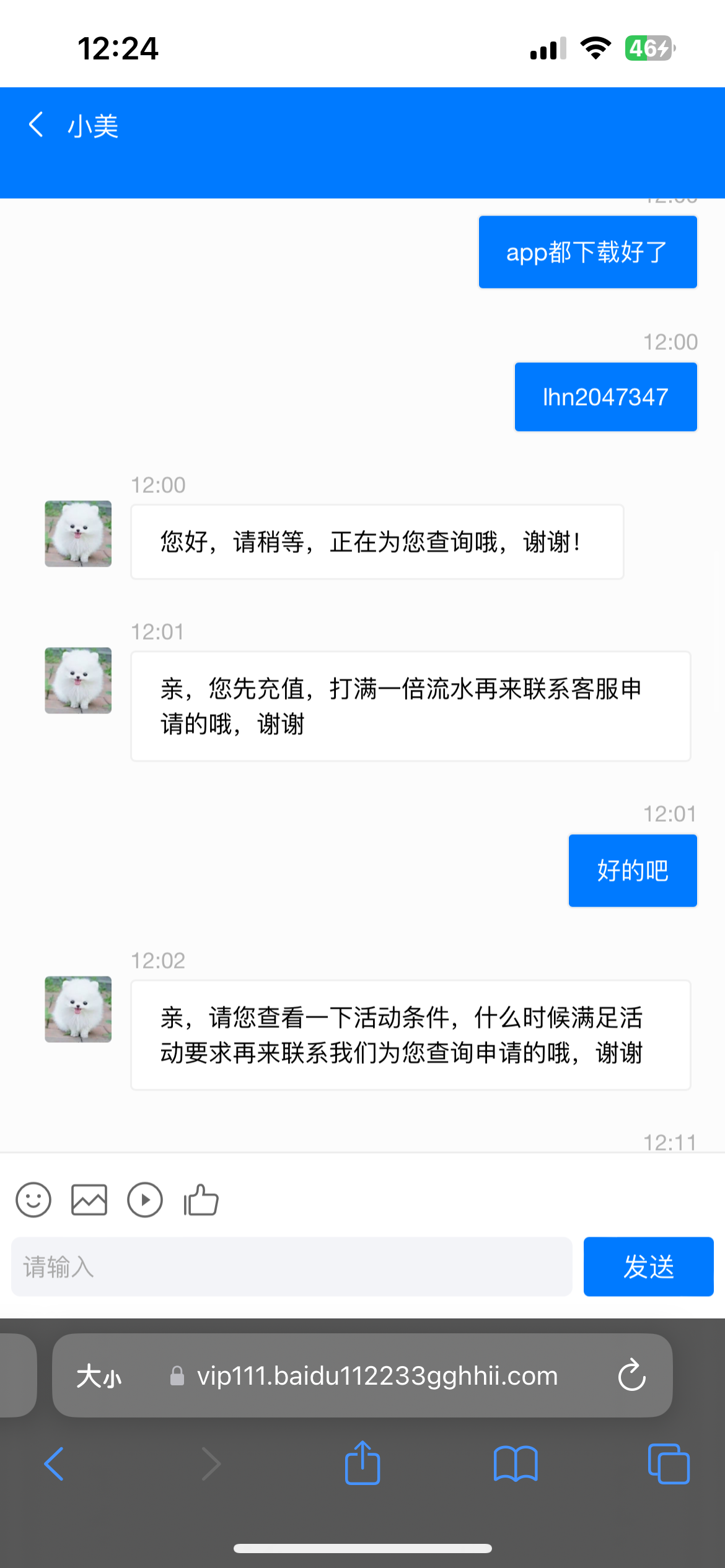
Task: Tap the Safari address bar URL
Action: (377, 1376)
